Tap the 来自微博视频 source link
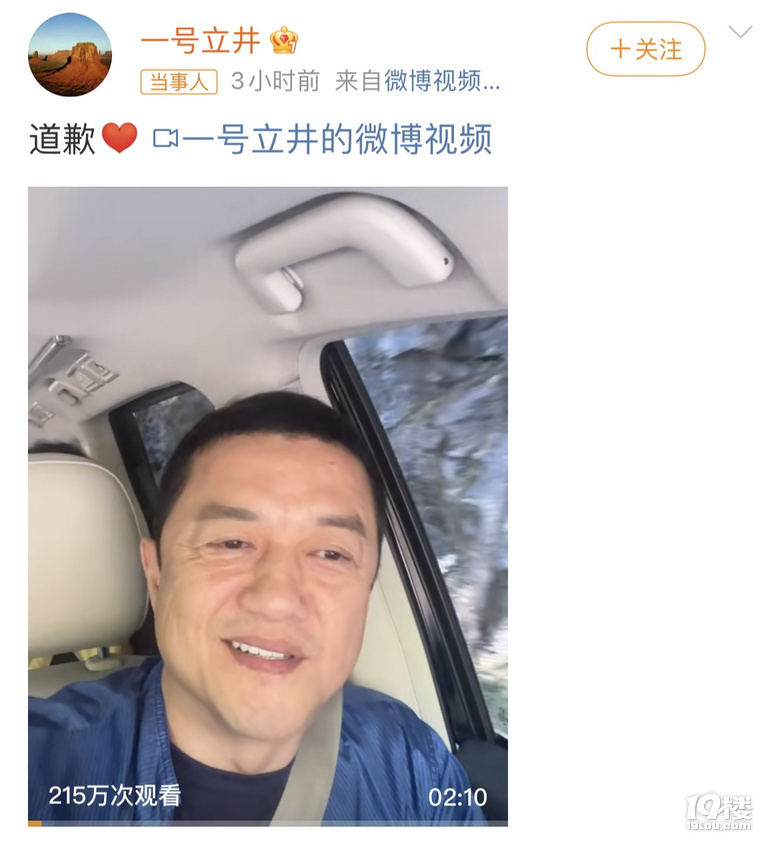Image resolution: width=780 pixels, height=842 pixels. point(418,82)
